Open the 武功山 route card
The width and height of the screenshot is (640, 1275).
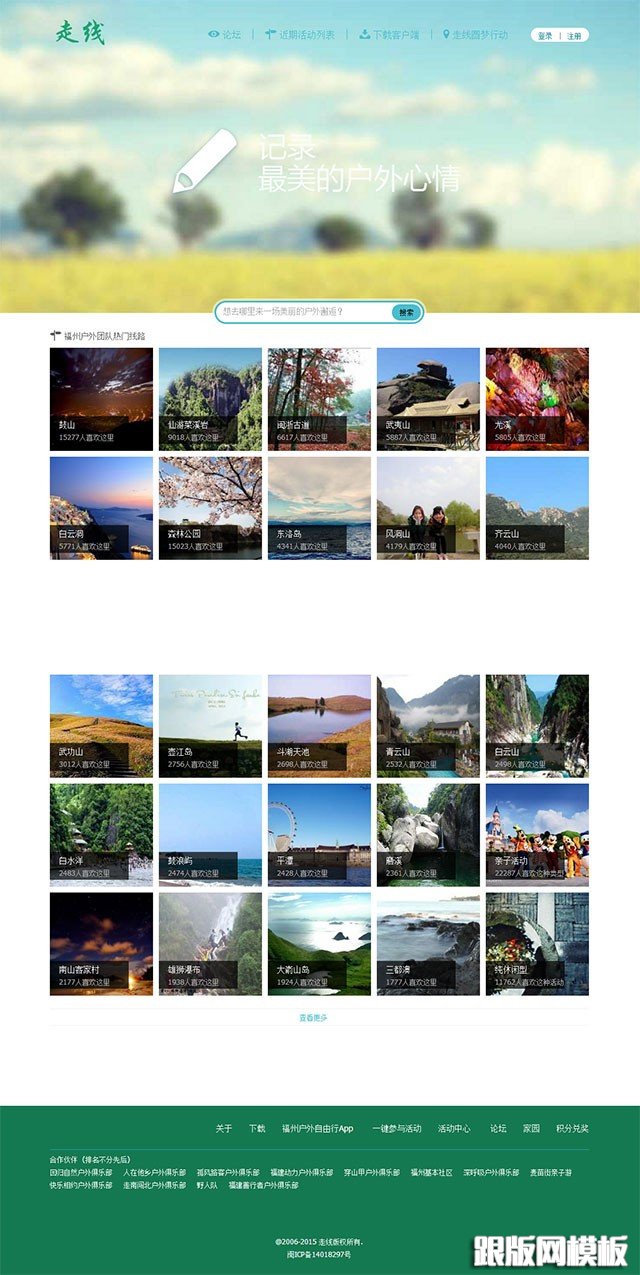pos(101,726)
